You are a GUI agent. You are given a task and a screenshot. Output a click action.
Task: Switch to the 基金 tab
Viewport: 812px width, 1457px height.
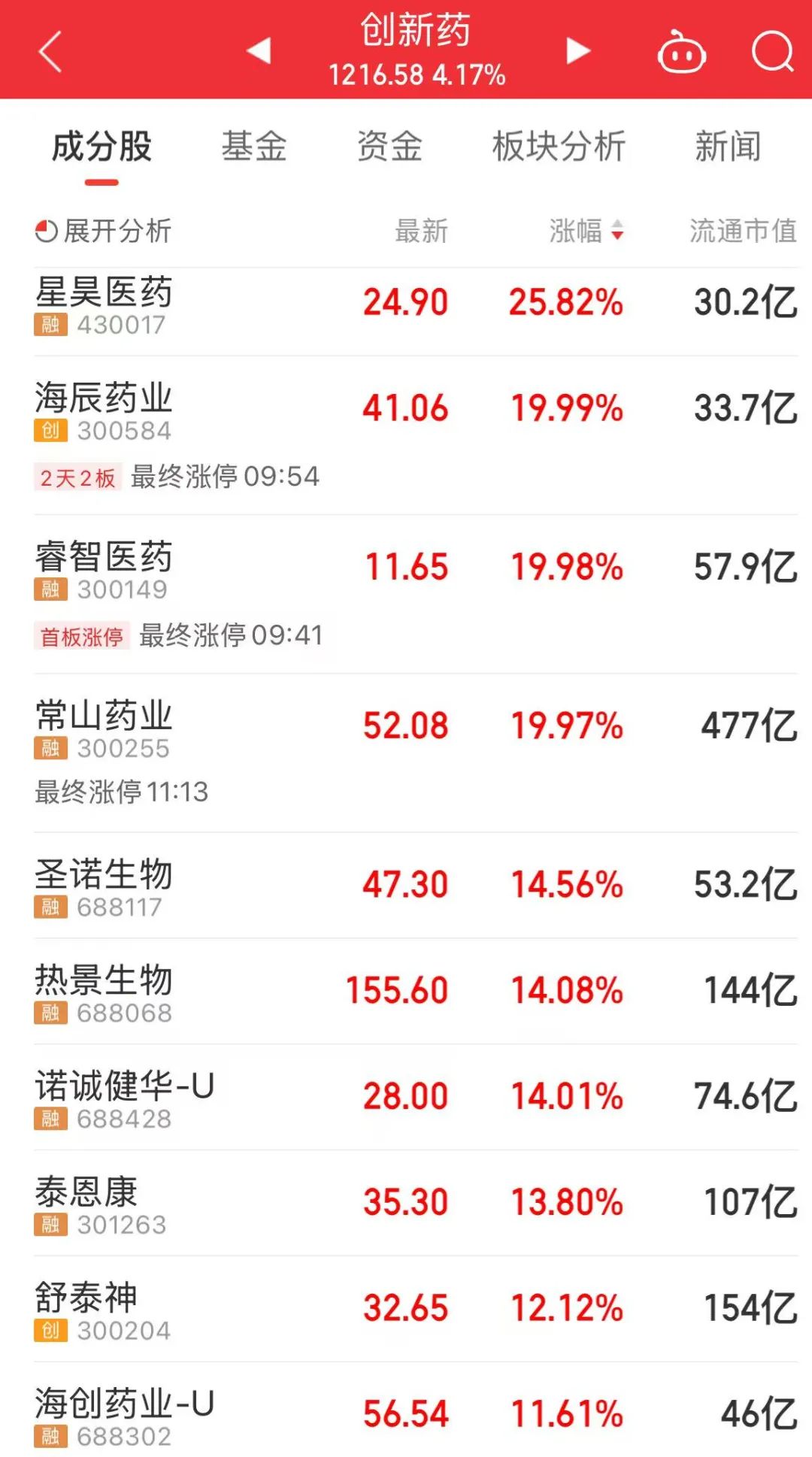click(x=256, y=147)
